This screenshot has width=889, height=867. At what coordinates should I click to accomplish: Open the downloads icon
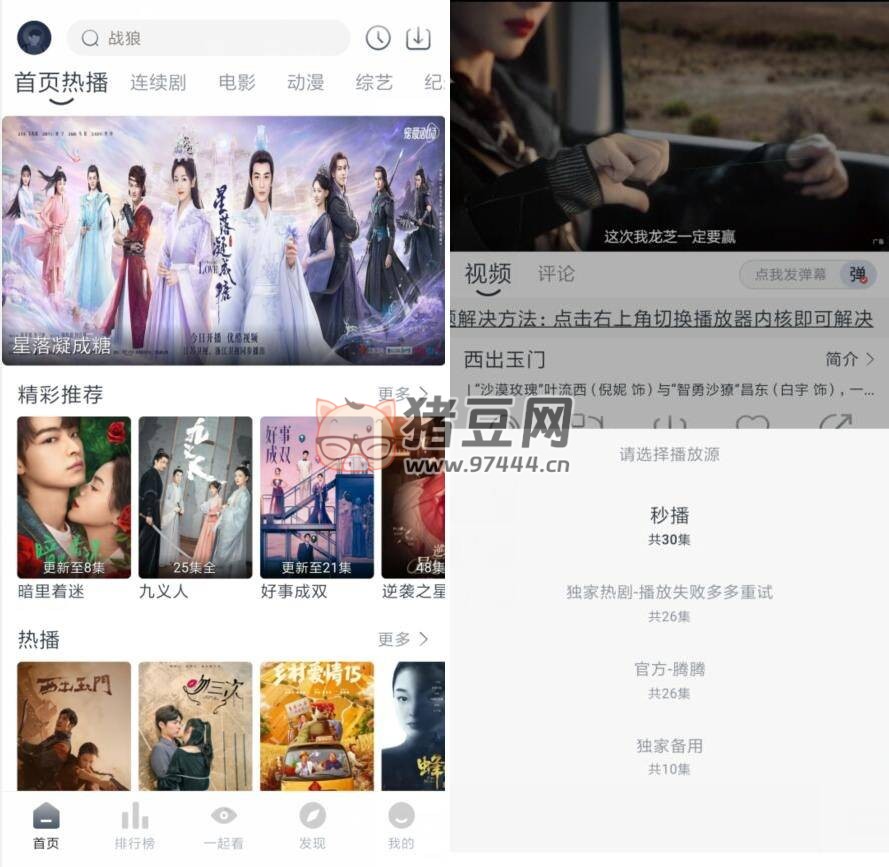[x=418, y=38]
